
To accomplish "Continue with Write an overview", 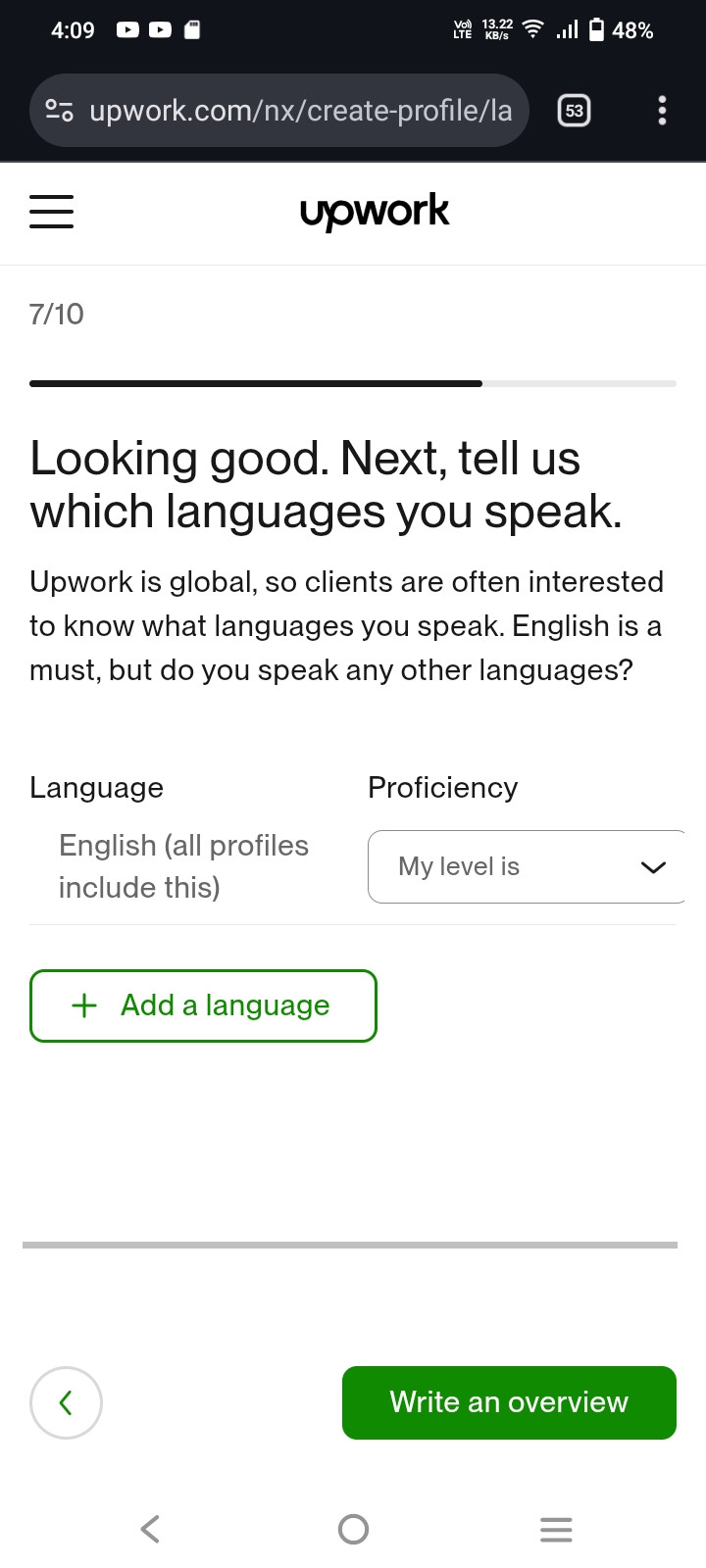I will [x=509, y=1402].
